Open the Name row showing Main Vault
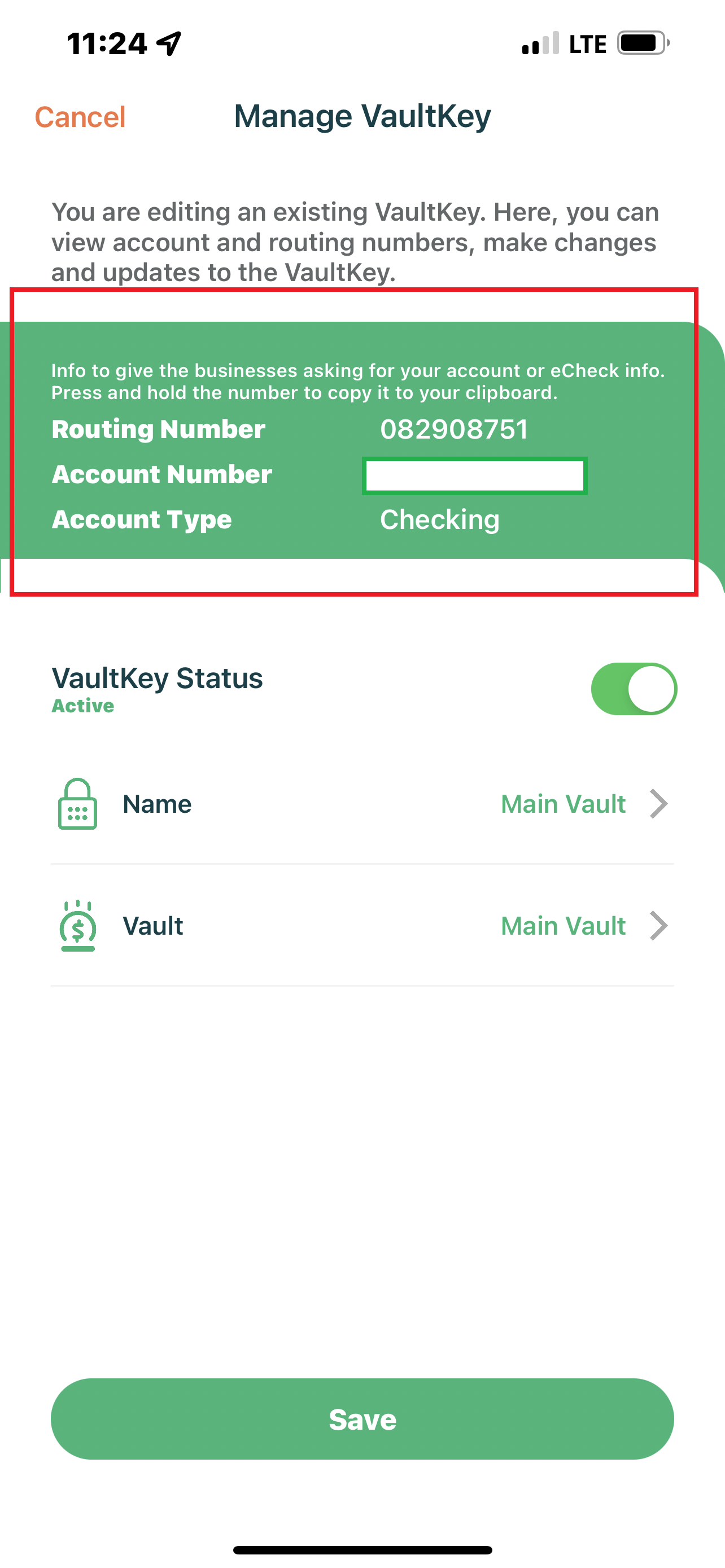725x1568 pixels. coord(362,804)
